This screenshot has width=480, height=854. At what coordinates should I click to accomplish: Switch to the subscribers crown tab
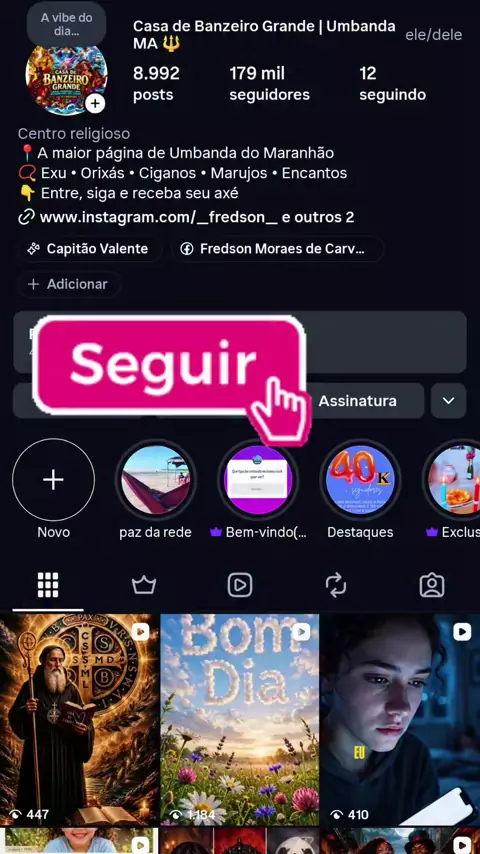(x=144, y=585)
